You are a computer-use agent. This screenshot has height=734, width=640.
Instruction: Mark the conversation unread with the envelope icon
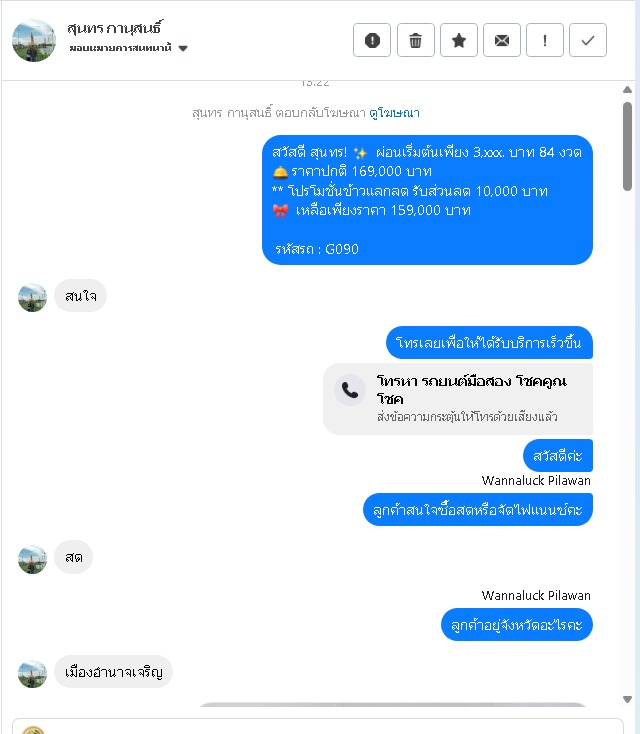[502, 40]
